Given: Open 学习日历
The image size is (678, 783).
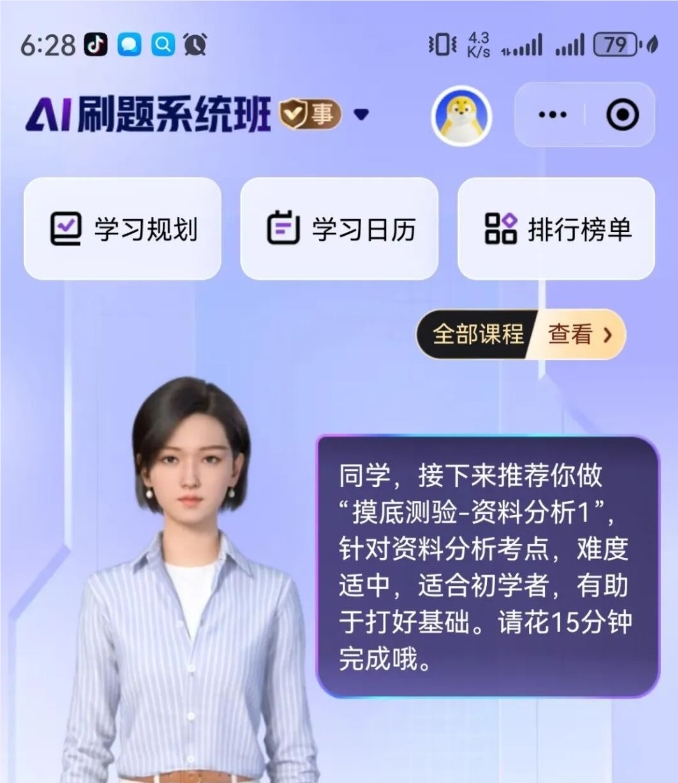Looking at the screenshot, I should (x=339, y=229).
